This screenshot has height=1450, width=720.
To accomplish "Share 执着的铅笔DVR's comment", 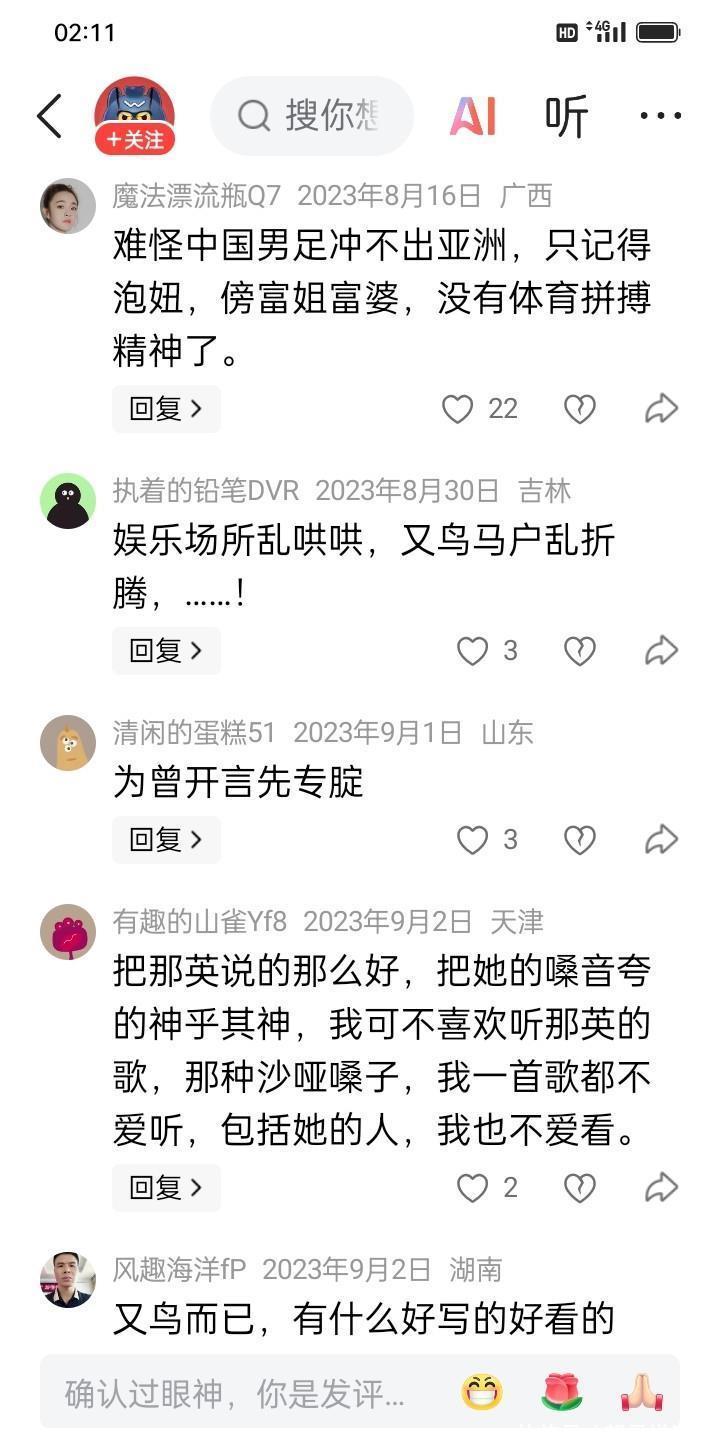I will (661, 651).
